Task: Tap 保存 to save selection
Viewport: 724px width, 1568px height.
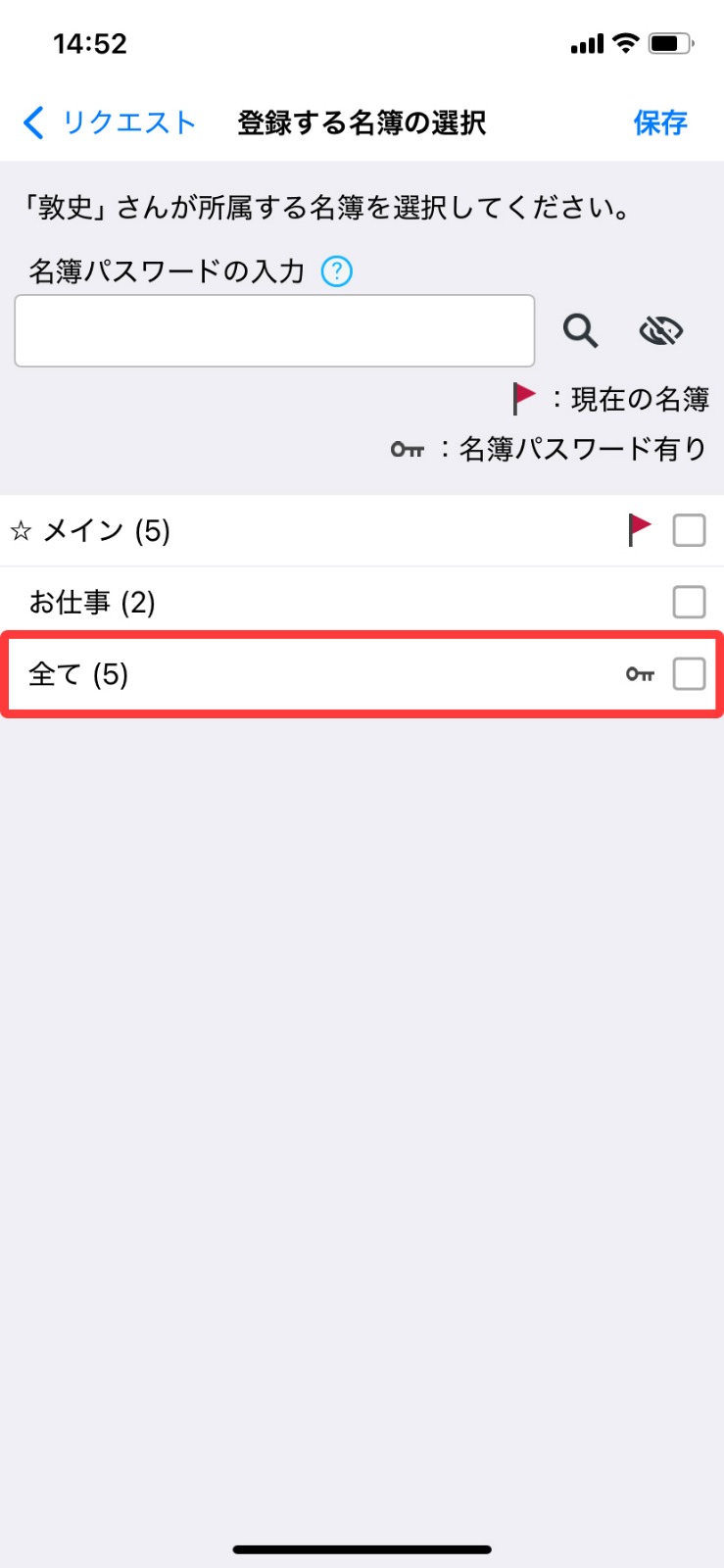Action: coord(660,122)
